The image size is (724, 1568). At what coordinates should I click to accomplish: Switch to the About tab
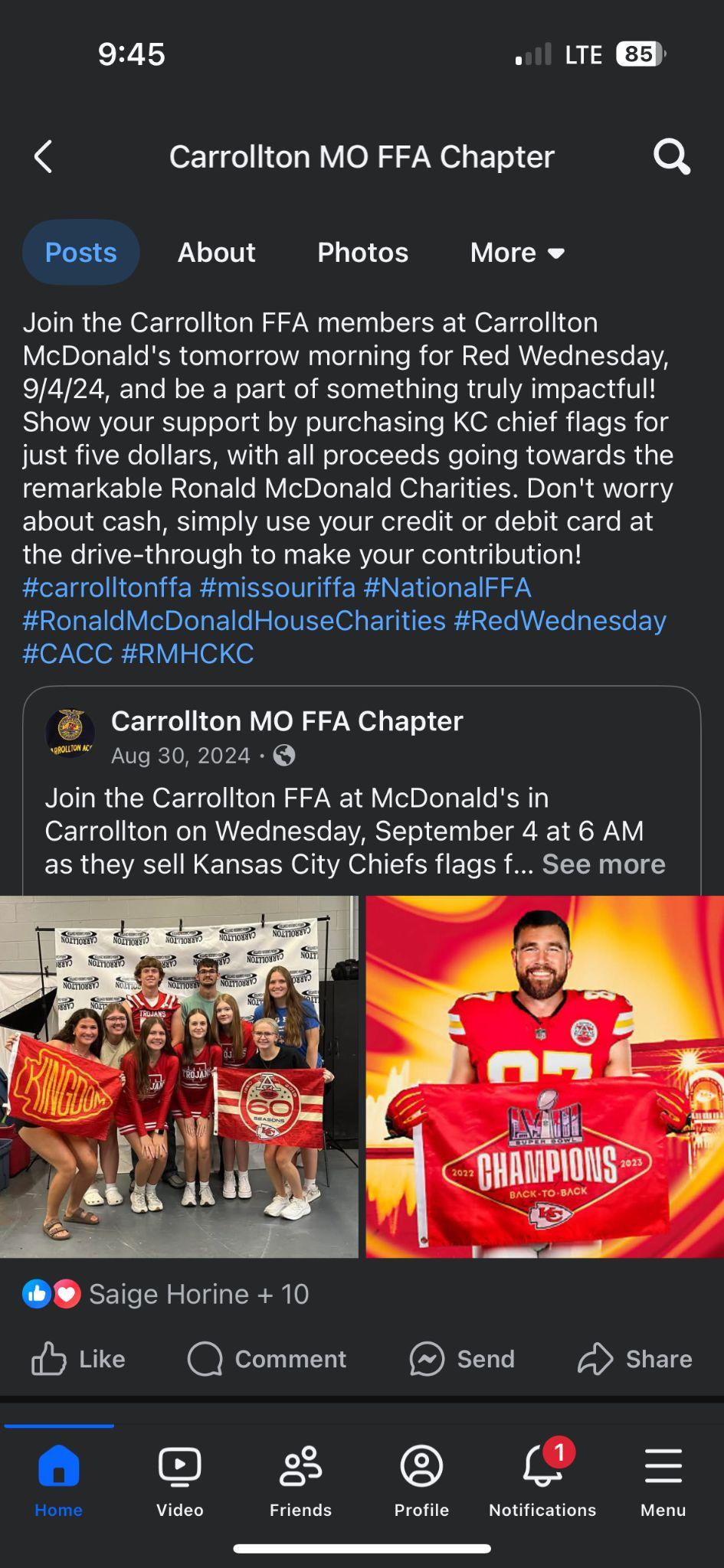click(216, 253)
